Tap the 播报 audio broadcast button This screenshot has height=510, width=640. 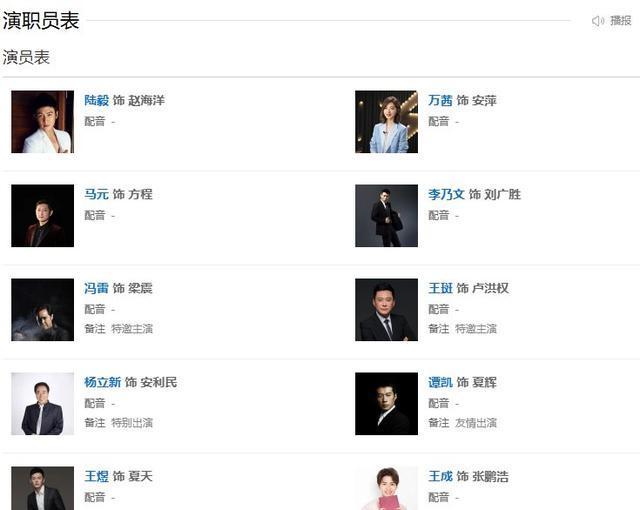(612, 20)
